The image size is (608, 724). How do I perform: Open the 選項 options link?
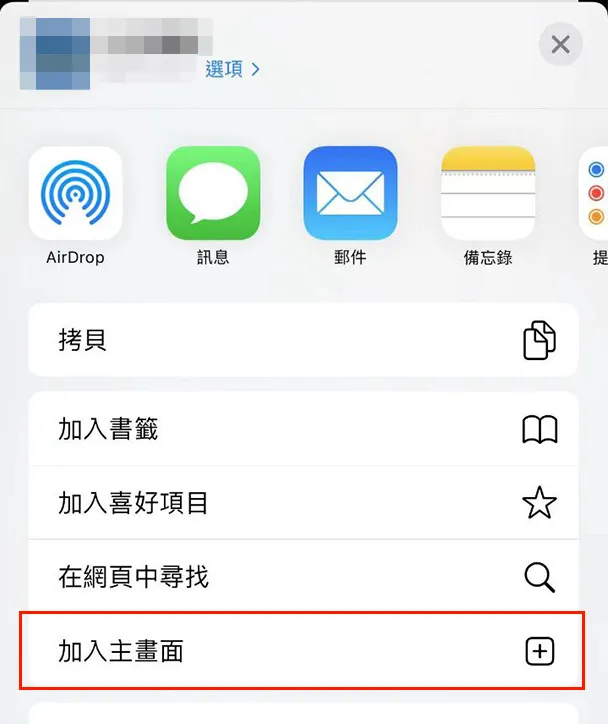pyautogui.click(x=232, y=69)
